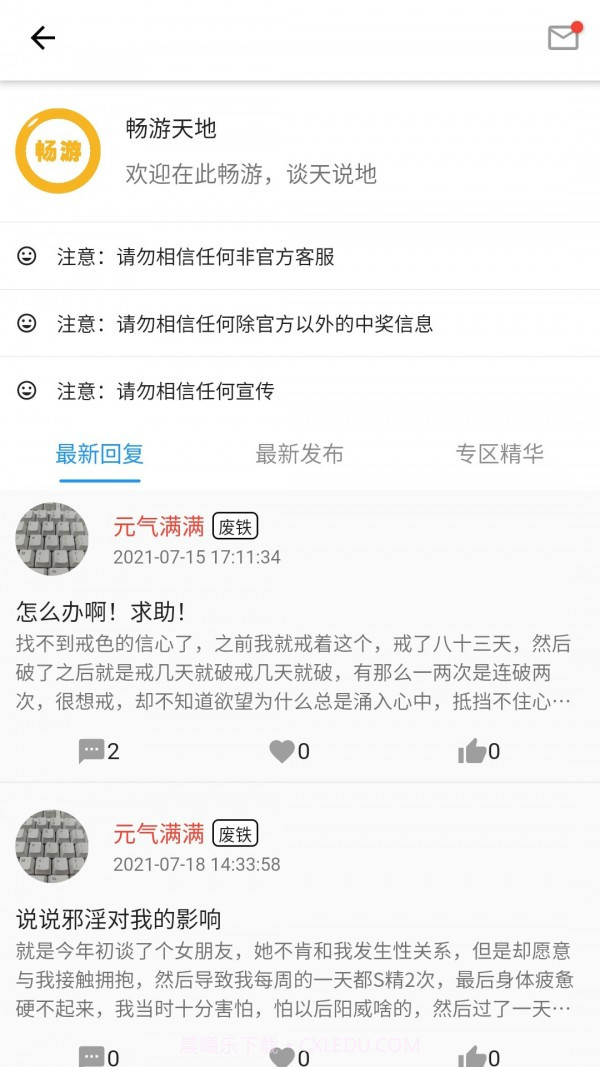
Task: Switch to 专区精华 tab
Action: coord(499,454)
